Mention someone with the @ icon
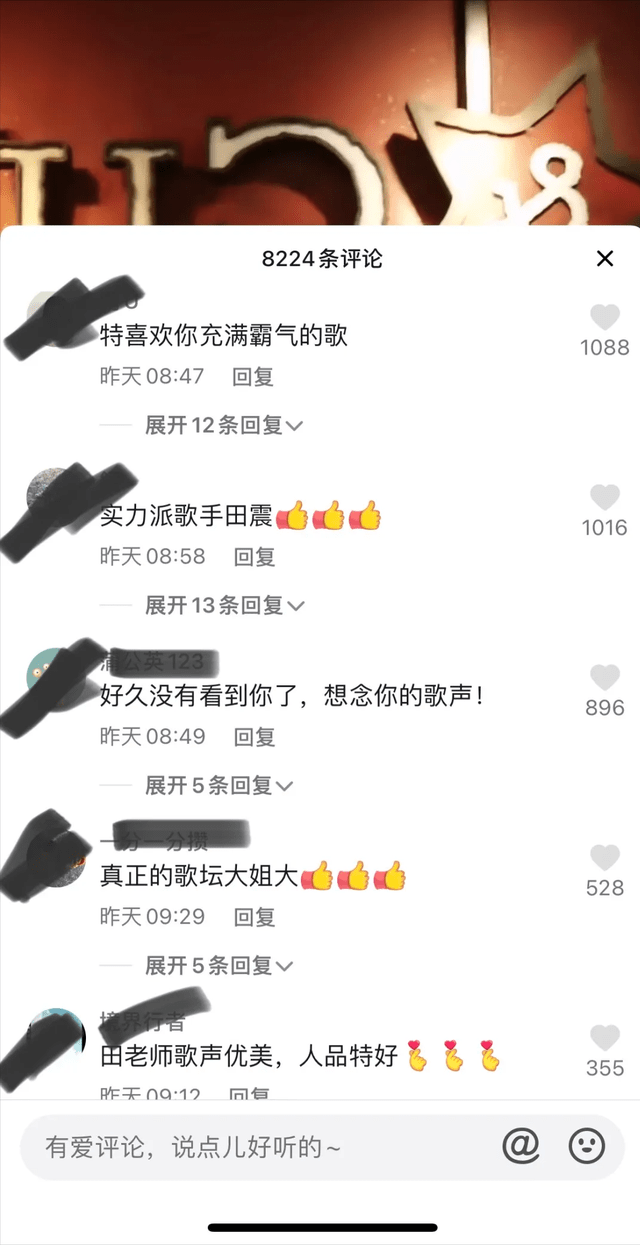This screenshot has width=640, height=1245. [521, 1146]
